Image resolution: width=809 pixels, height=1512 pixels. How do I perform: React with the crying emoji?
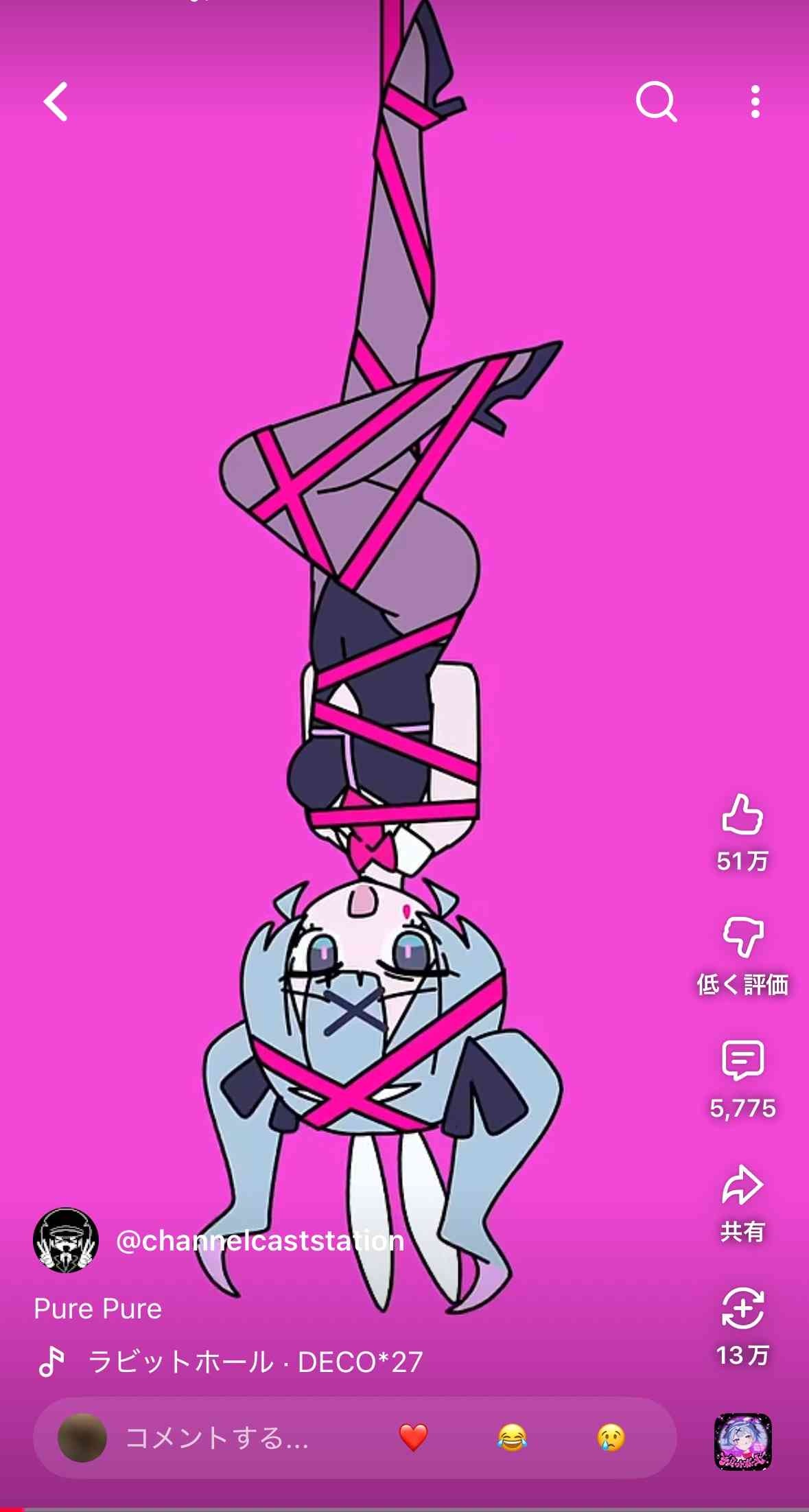point(611,1438)
